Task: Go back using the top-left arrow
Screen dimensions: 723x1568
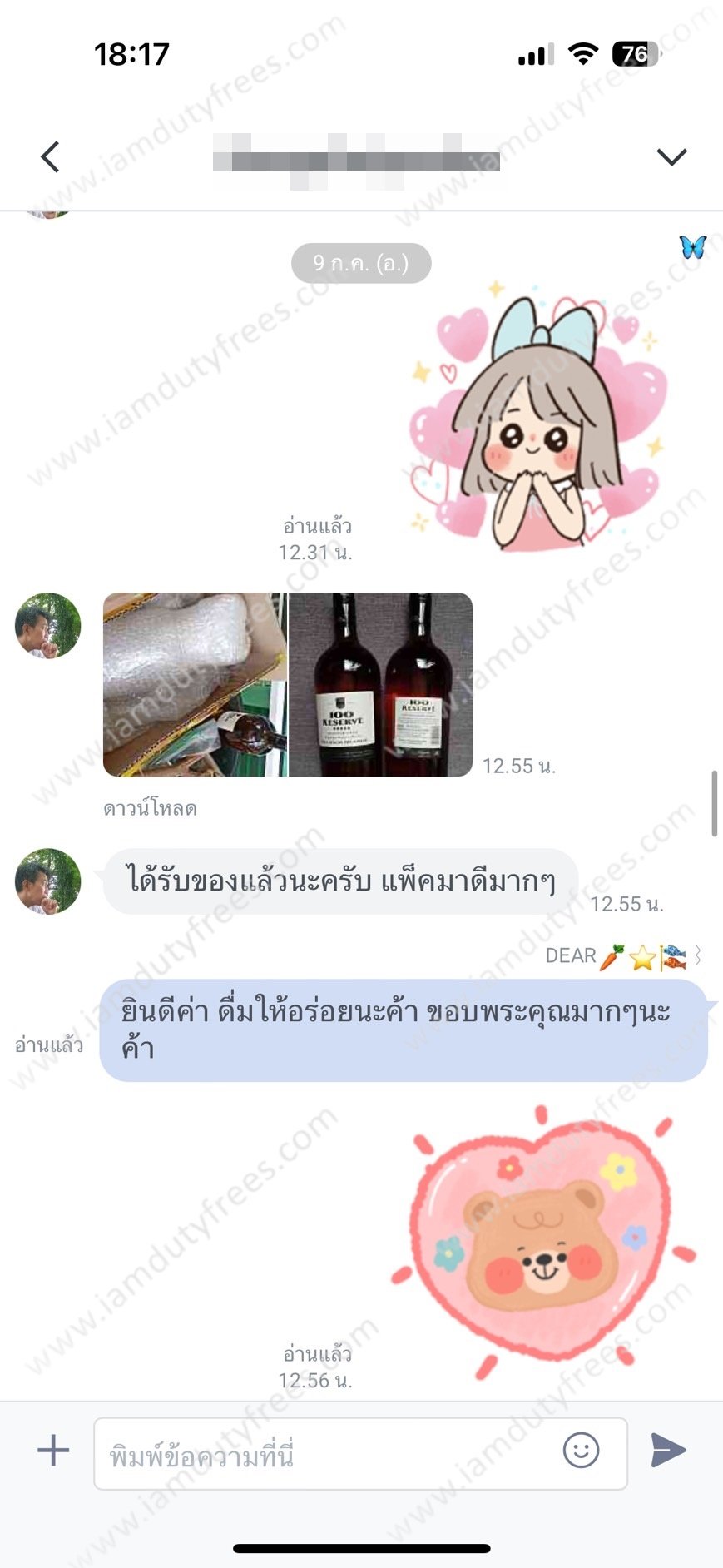Action: tap(50, 156)
